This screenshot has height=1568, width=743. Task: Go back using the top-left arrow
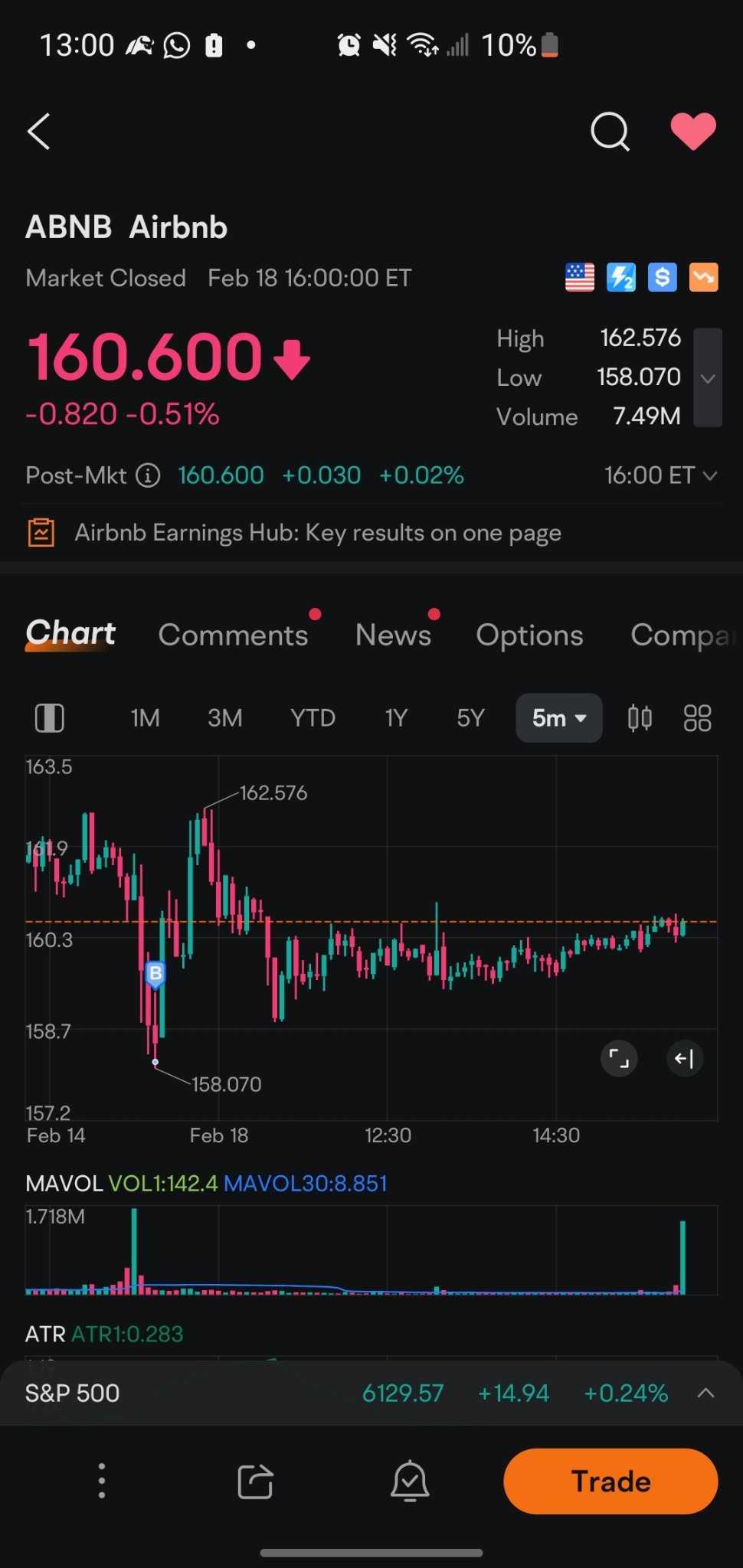pyautogui.click(x=39, y=132)
